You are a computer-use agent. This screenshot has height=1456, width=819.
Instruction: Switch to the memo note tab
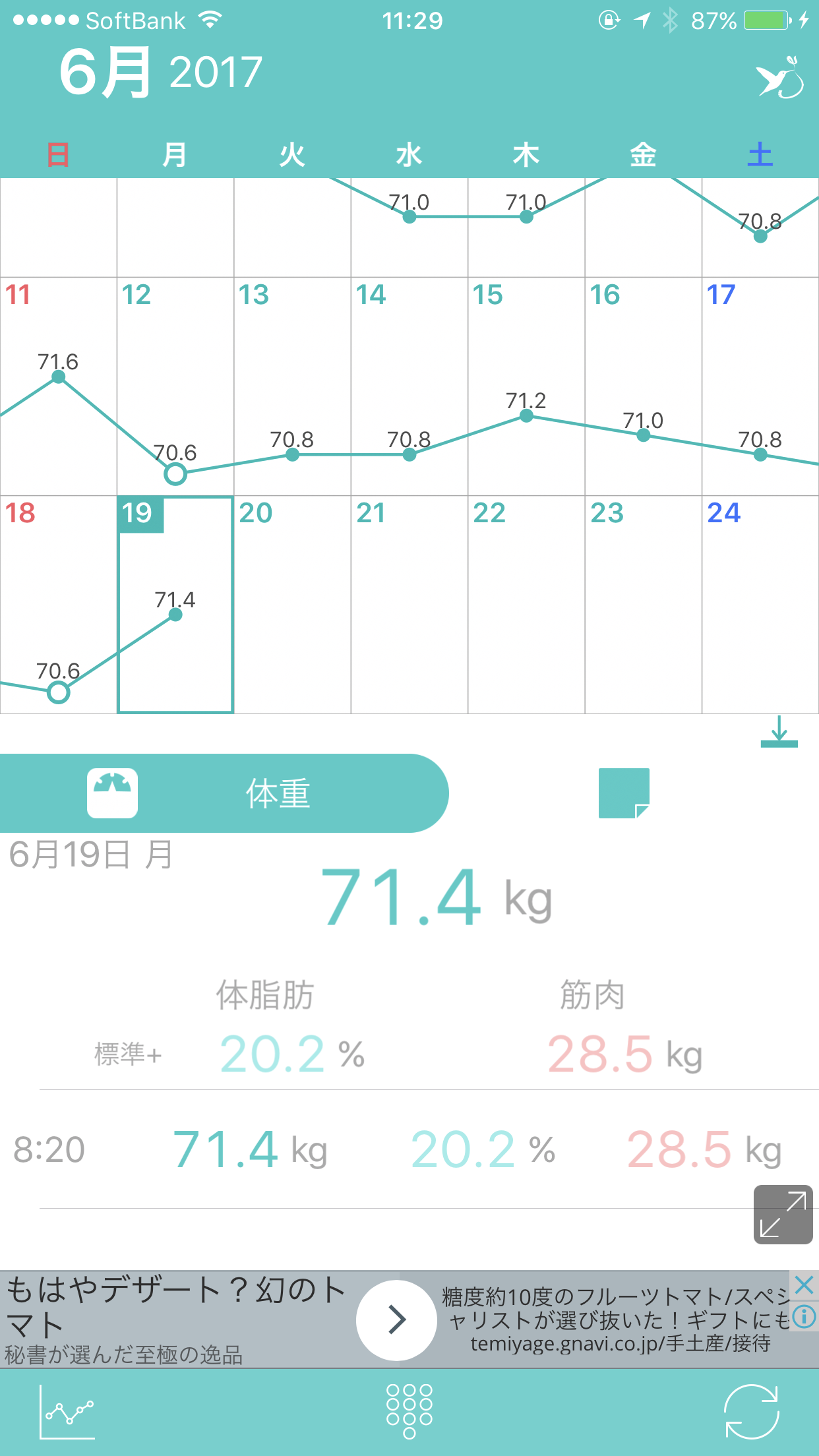(624, 793)
